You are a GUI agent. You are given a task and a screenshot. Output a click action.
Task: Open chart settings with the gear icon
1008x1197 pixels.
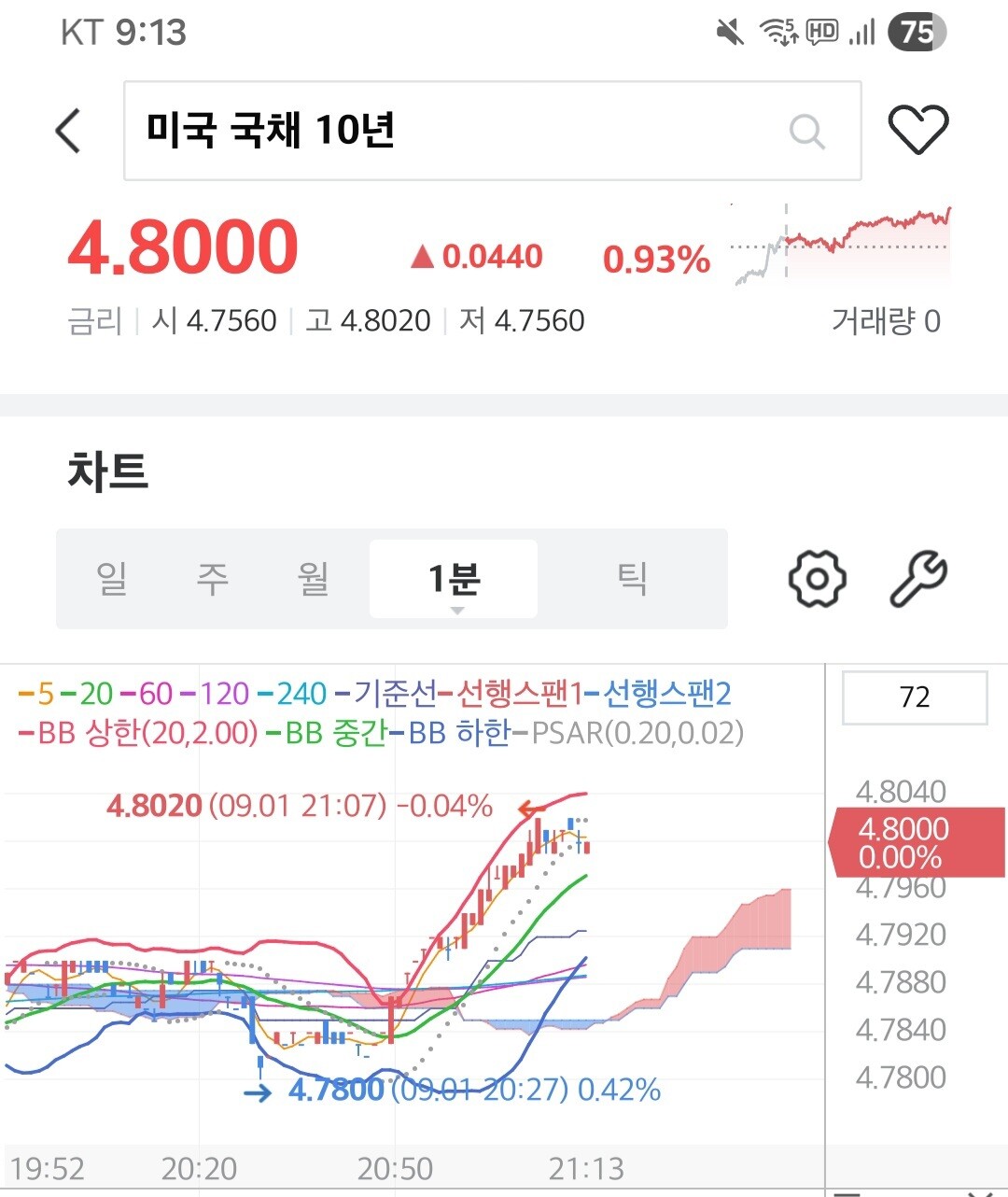(818, 579)
